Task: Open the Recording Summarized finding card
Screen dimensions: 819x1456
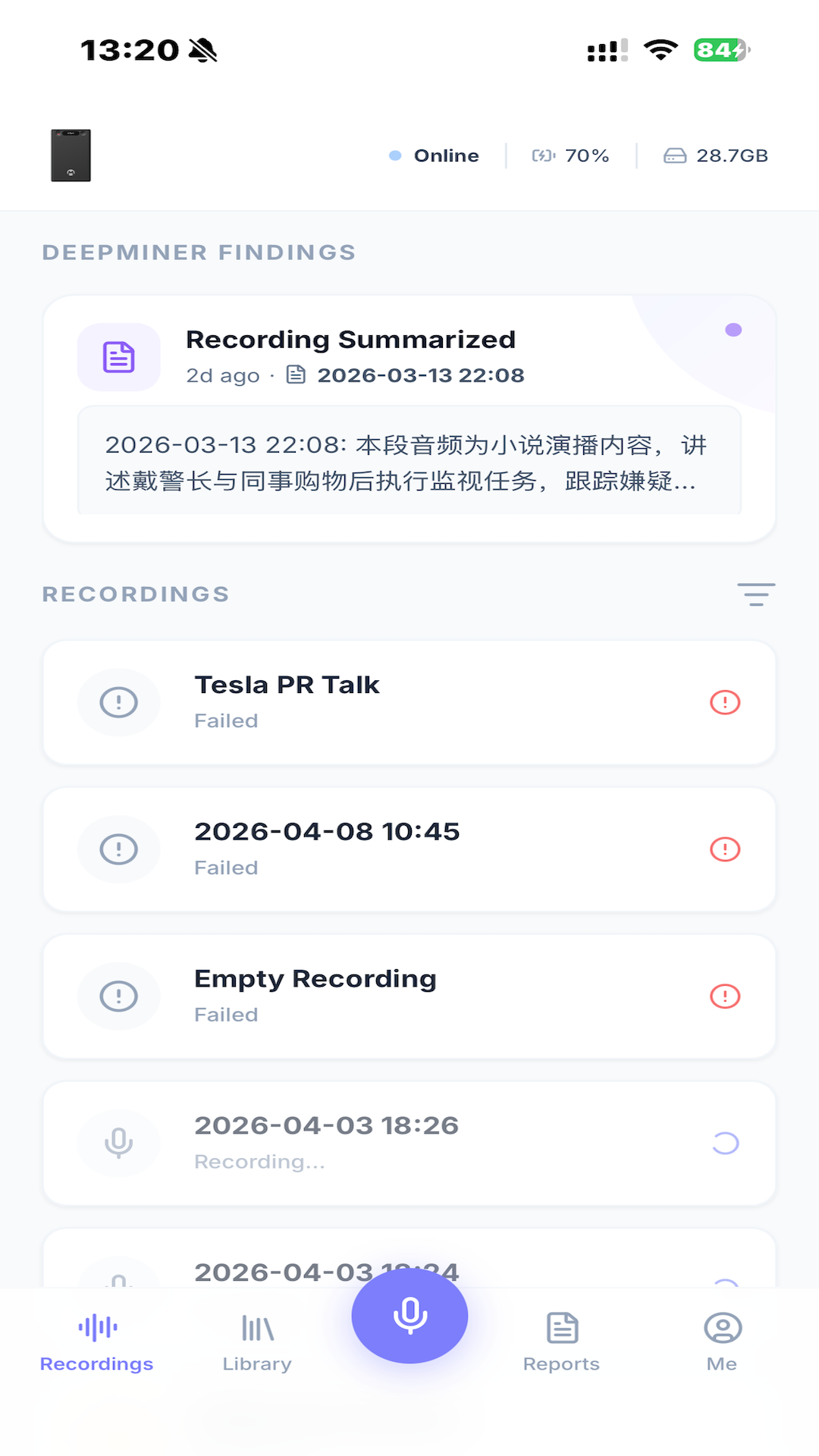Action: click(409, 419)
